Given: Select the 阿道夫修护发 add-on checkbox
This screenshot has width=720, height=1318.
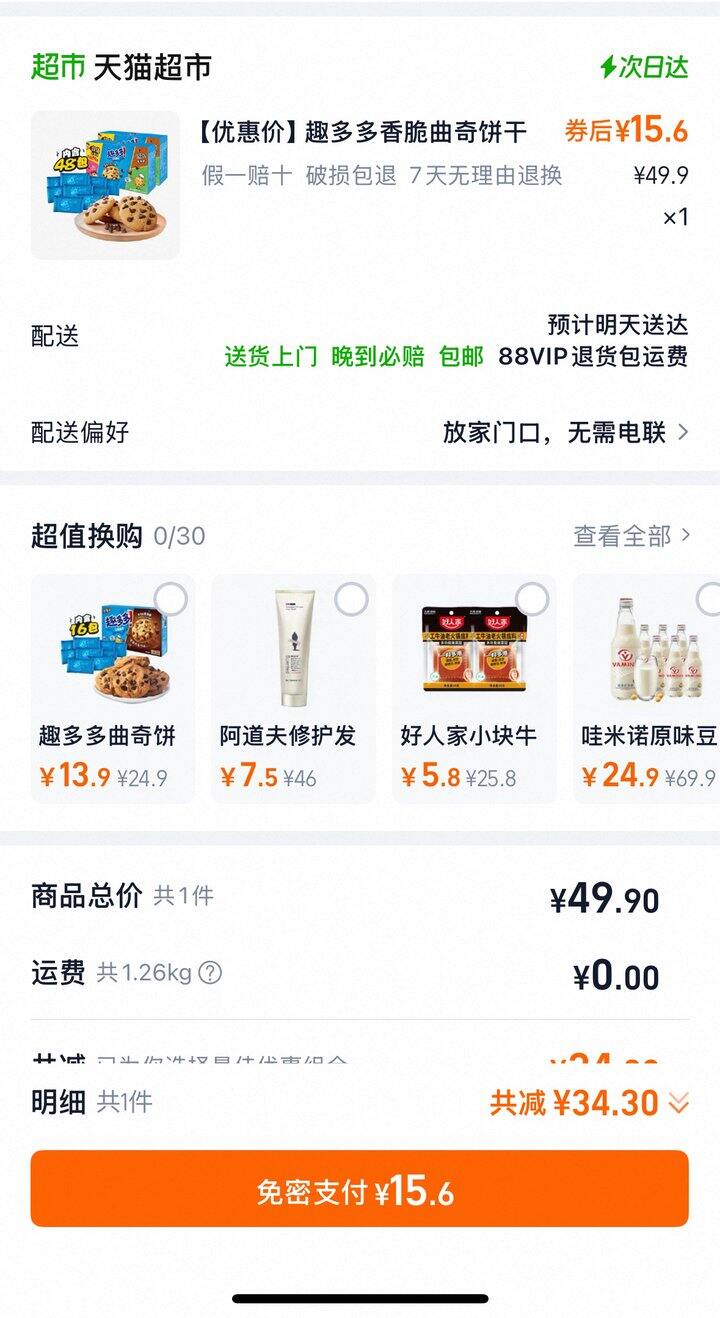Looking at the screenshot, I should [351, 599].
